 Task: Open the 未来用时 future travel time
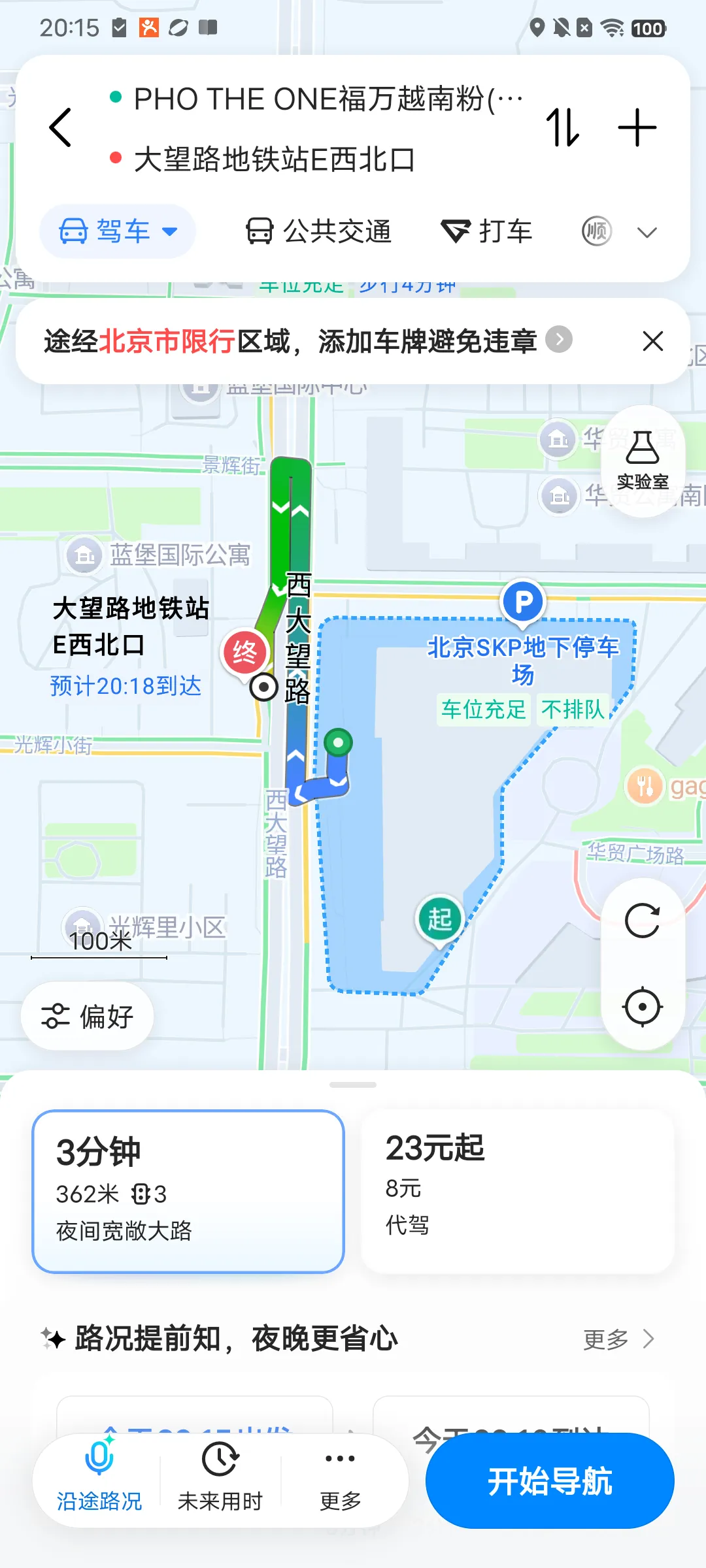pos(220,1480)
